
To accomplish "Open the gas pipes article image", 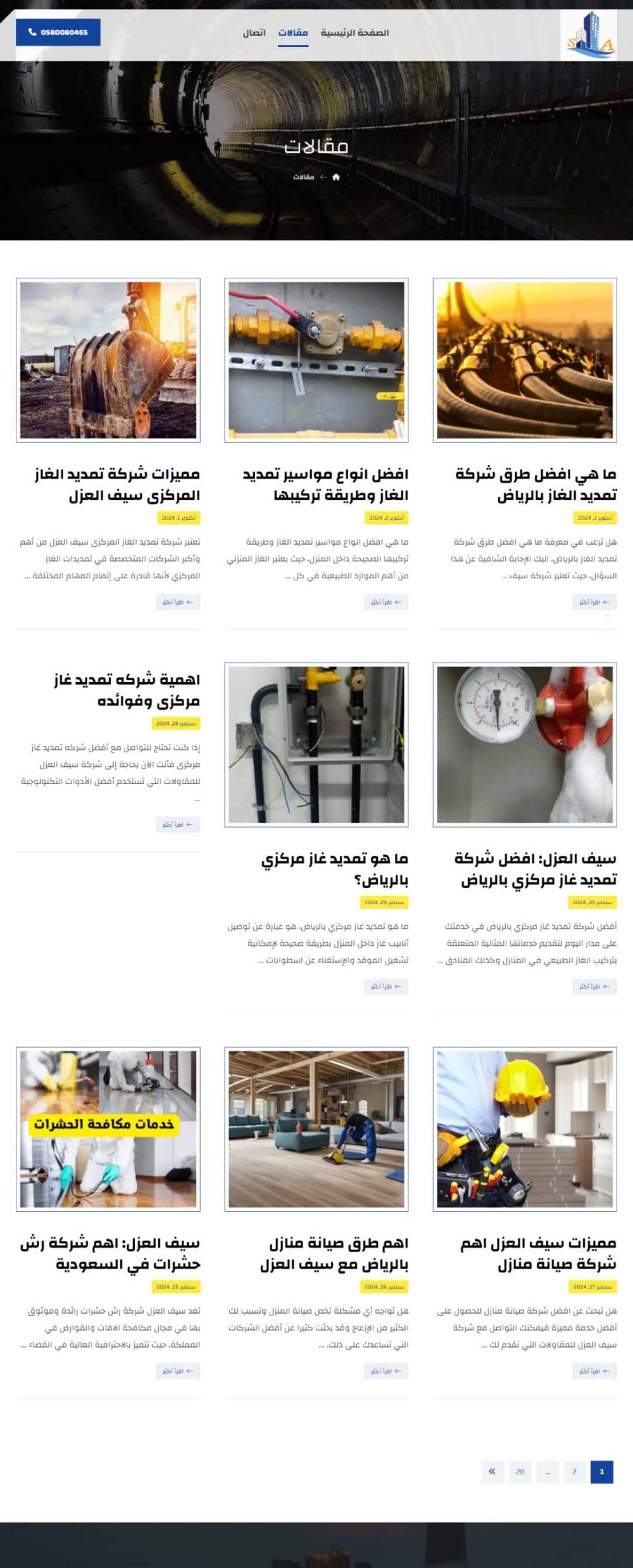I will click(x=525, y=360).
